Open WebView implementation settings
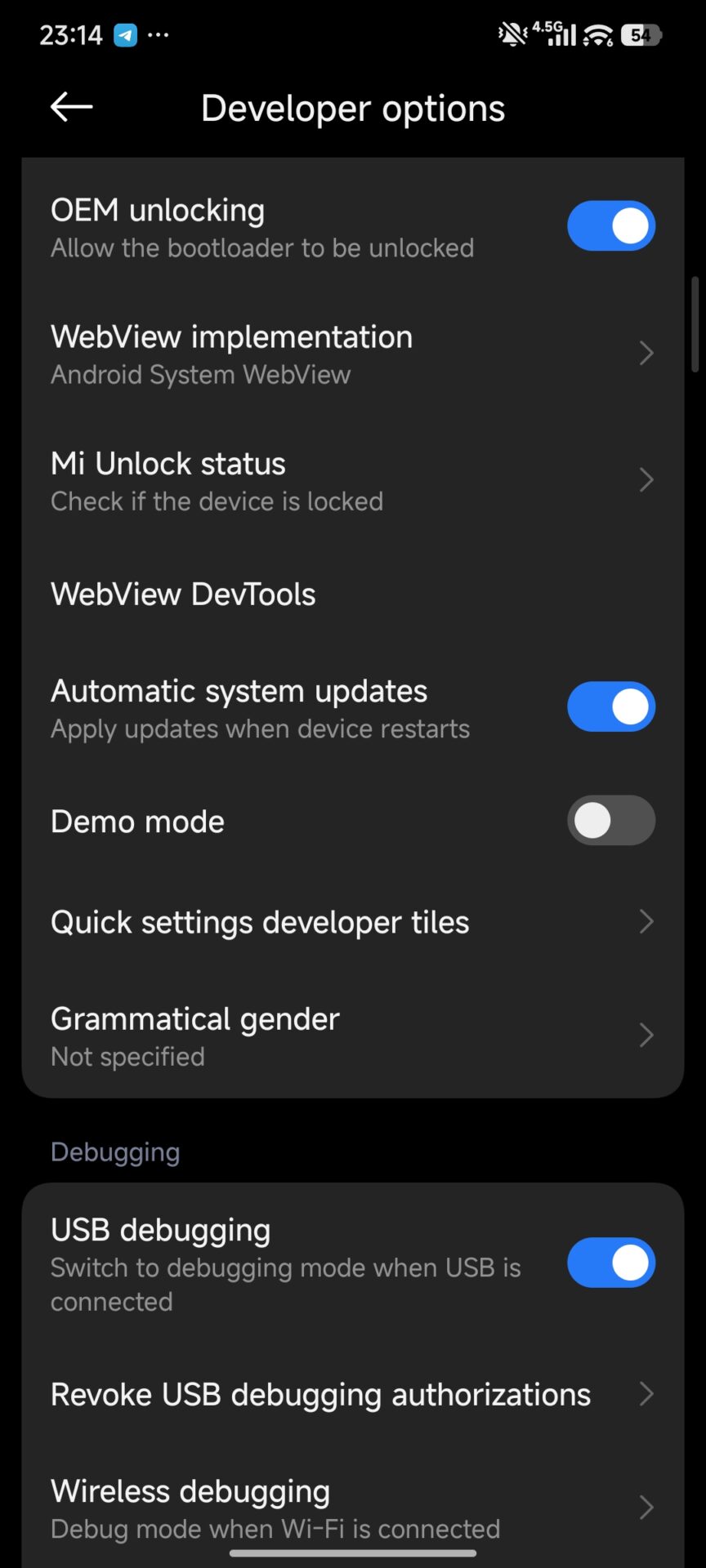The image size is (706, 1568). tap(353, 354)
